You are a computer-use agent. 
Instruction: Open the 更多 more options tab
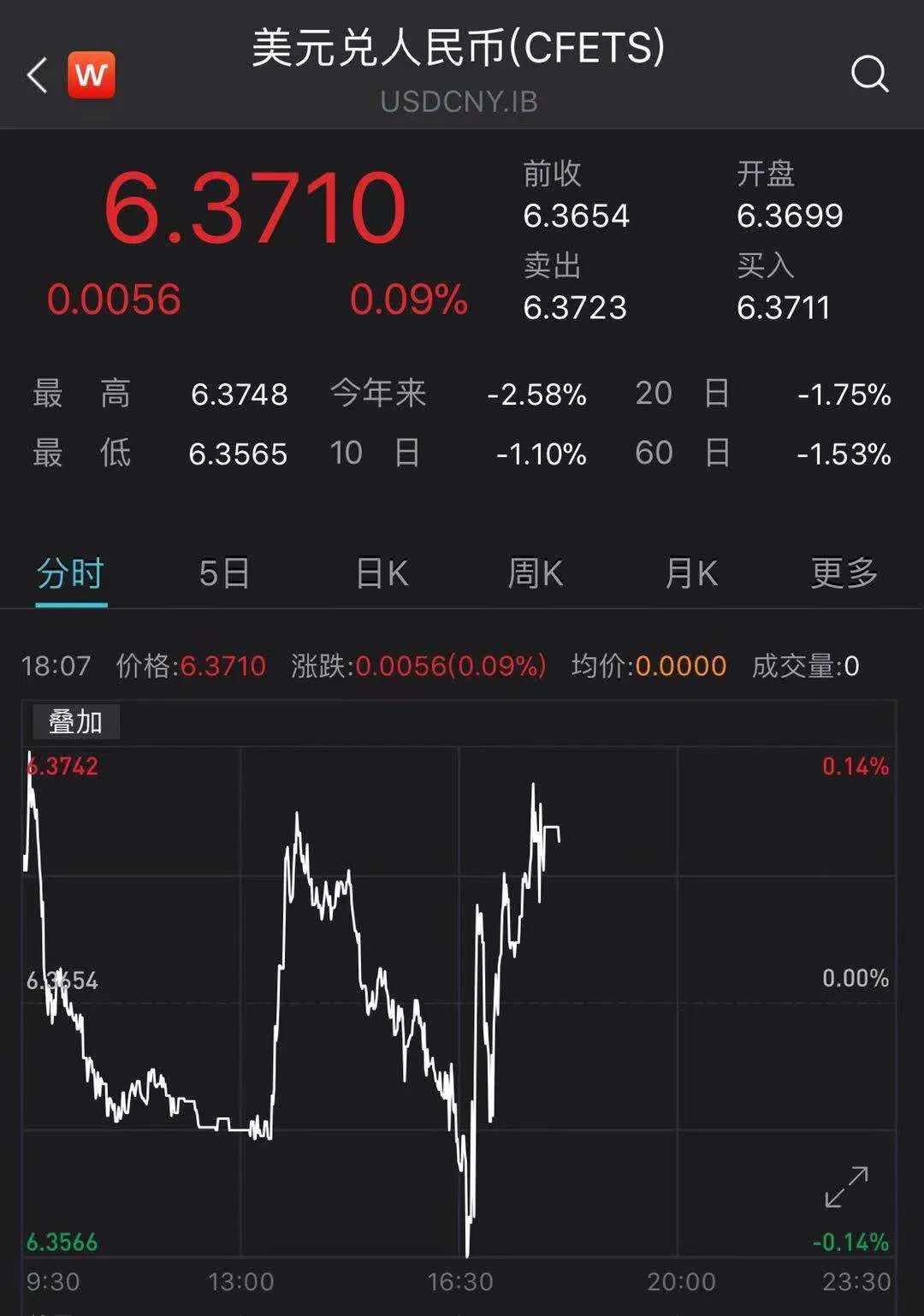pos(844,574)
